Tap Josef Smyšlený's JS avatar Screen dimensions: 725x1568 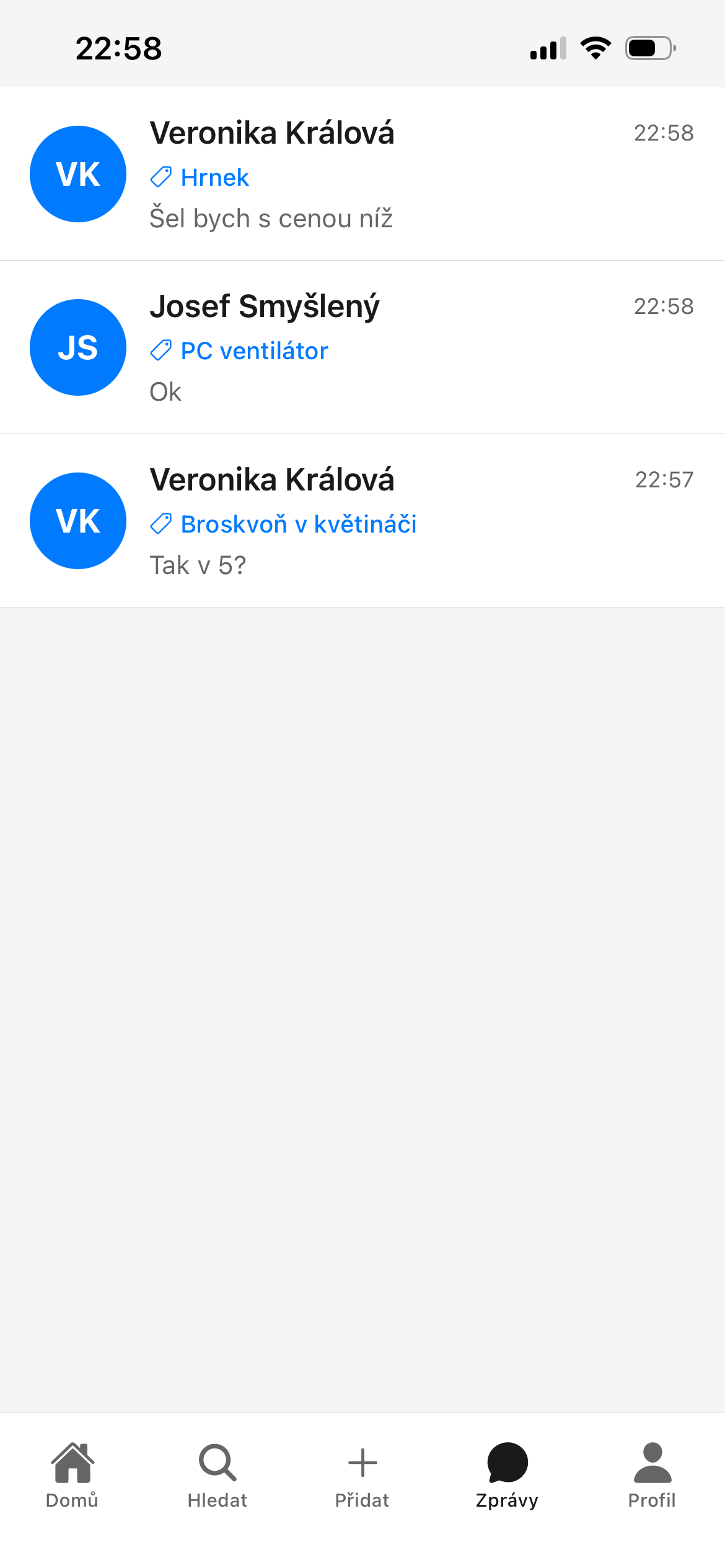(77, 347)
